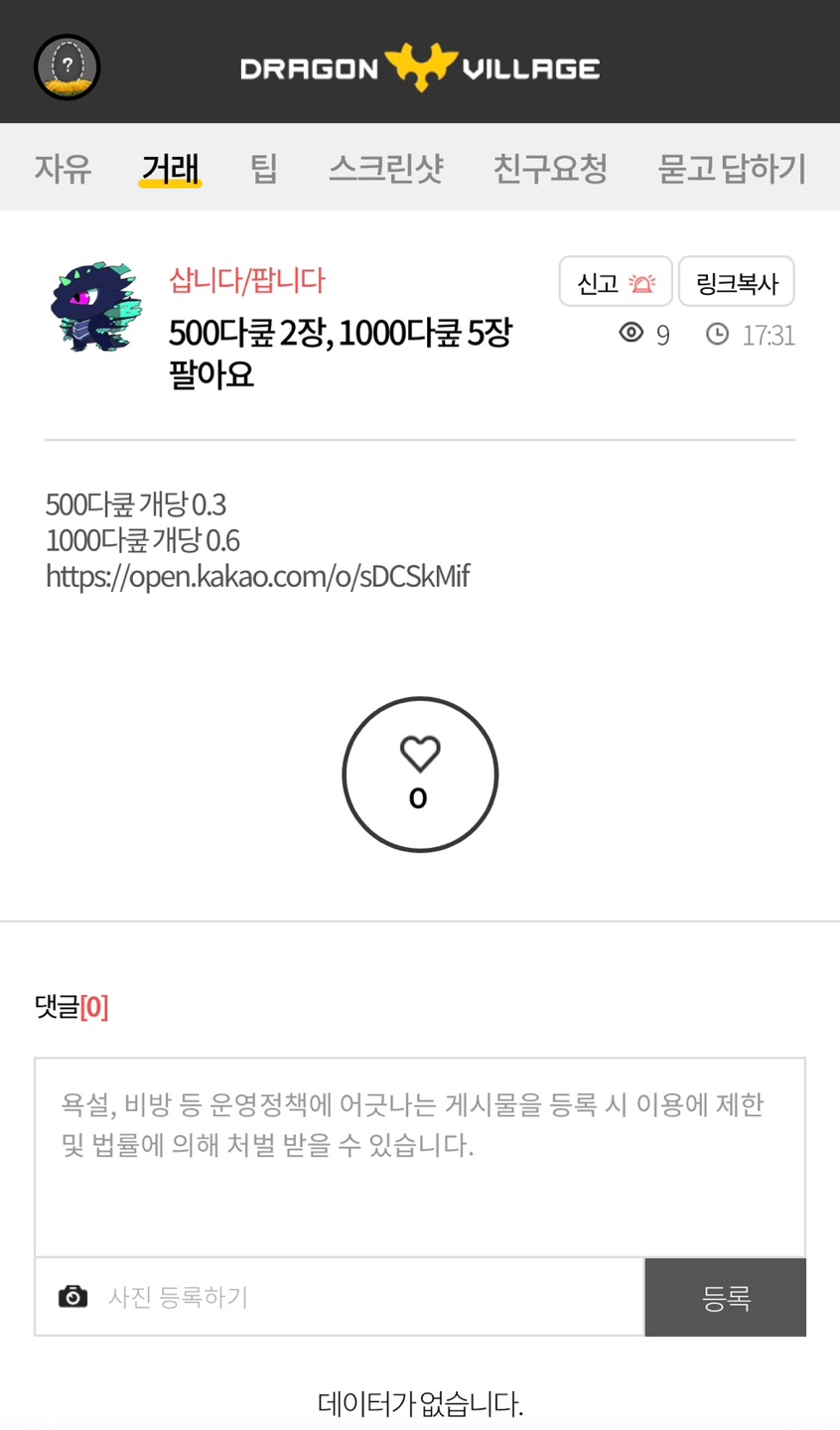Screen dimensions: 840x1430
Task: Switch to the 자유 tab
Action: [63, 168]
